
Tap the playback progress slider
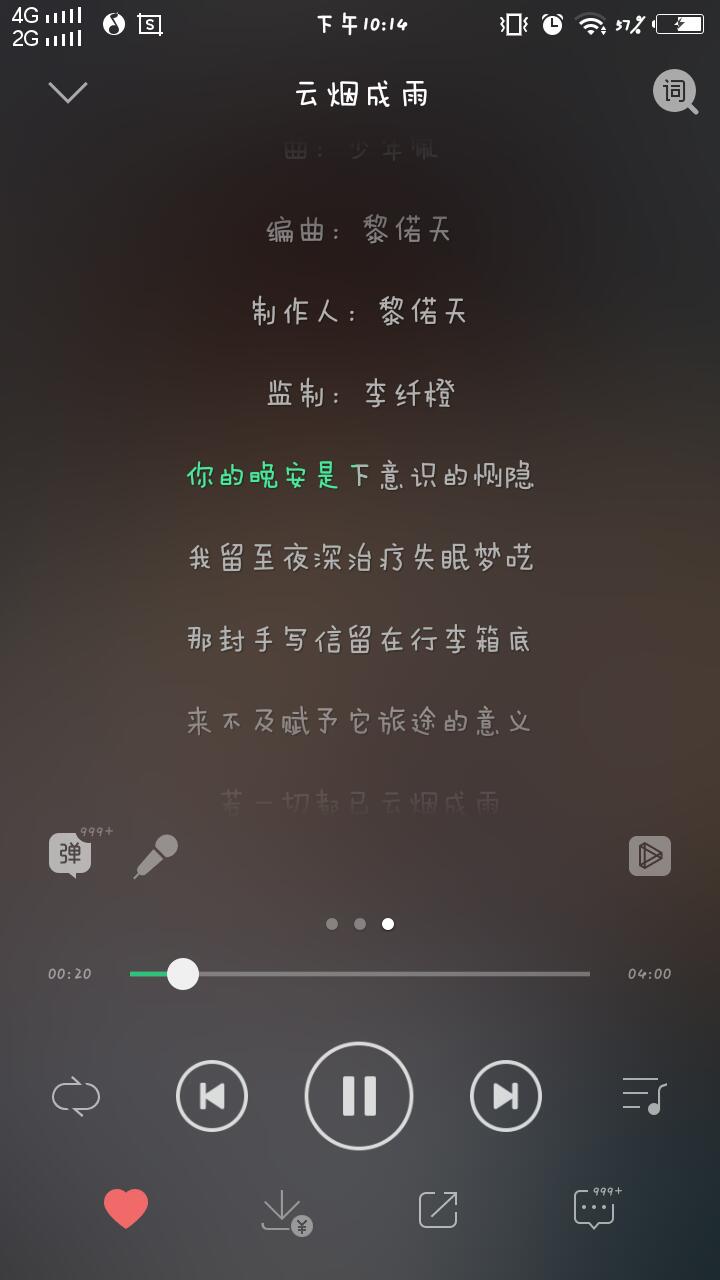coord(359,974)
